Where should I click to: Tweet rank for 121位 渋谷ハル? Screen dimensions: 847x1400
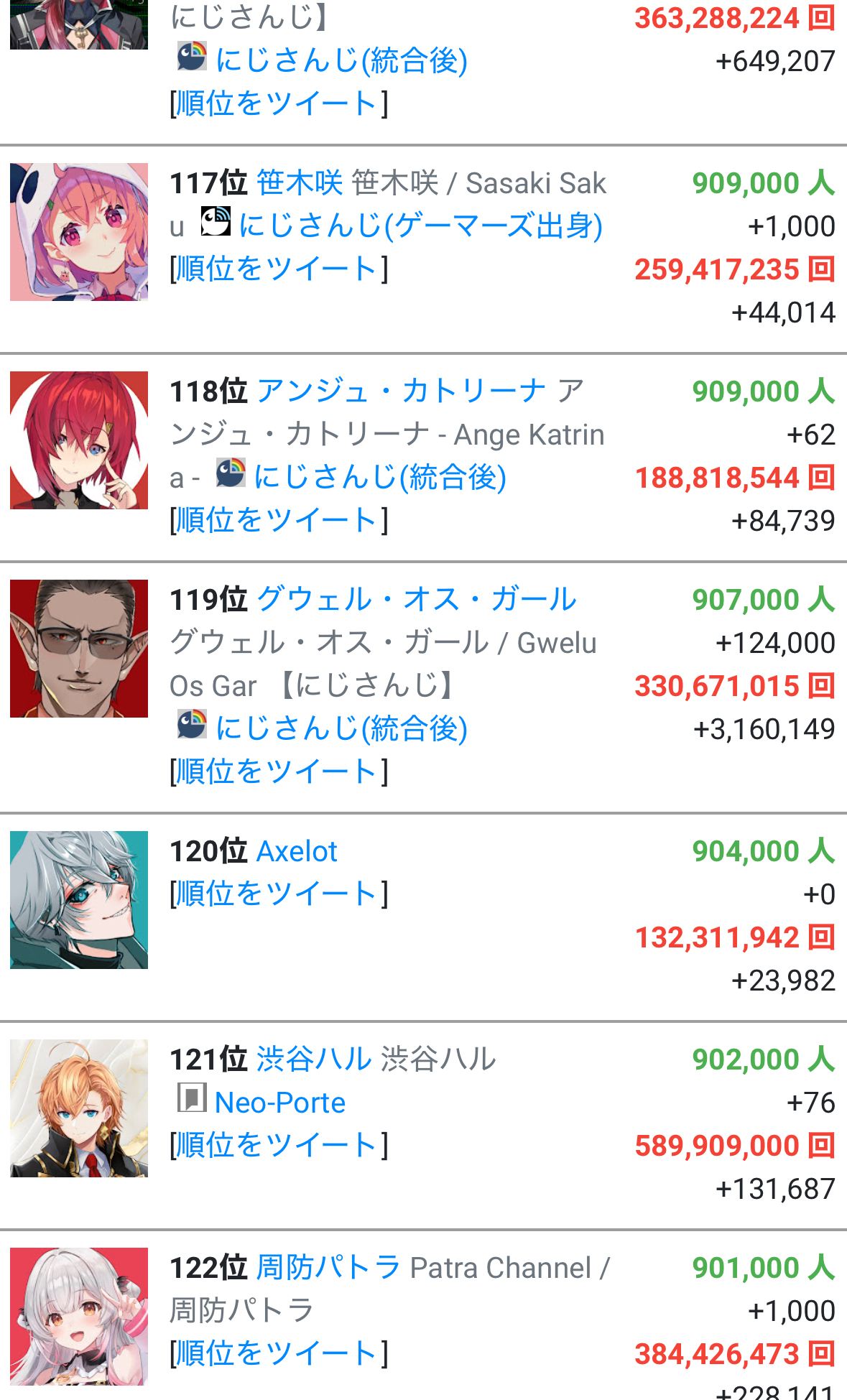pos(279,1145)
